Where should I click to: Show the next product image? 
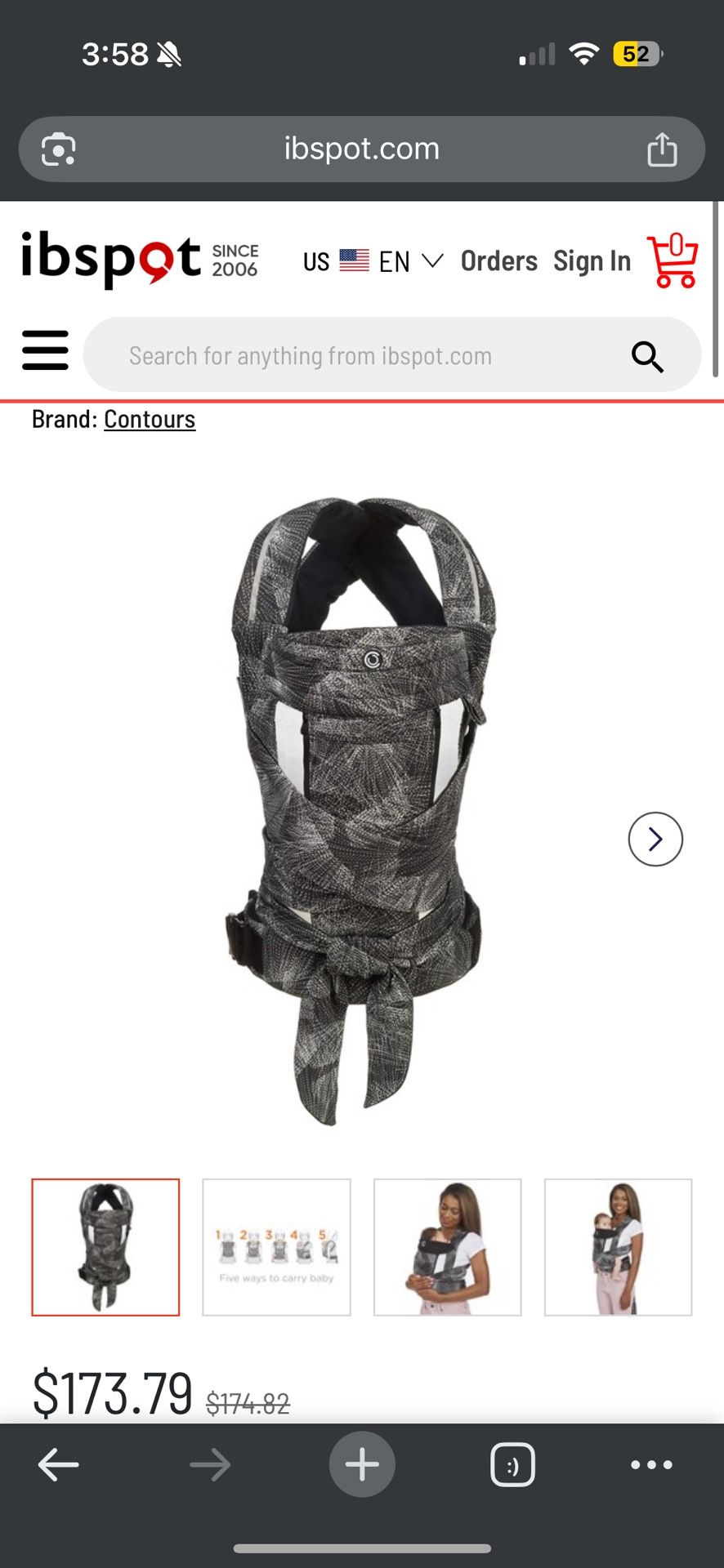point(655,839)
